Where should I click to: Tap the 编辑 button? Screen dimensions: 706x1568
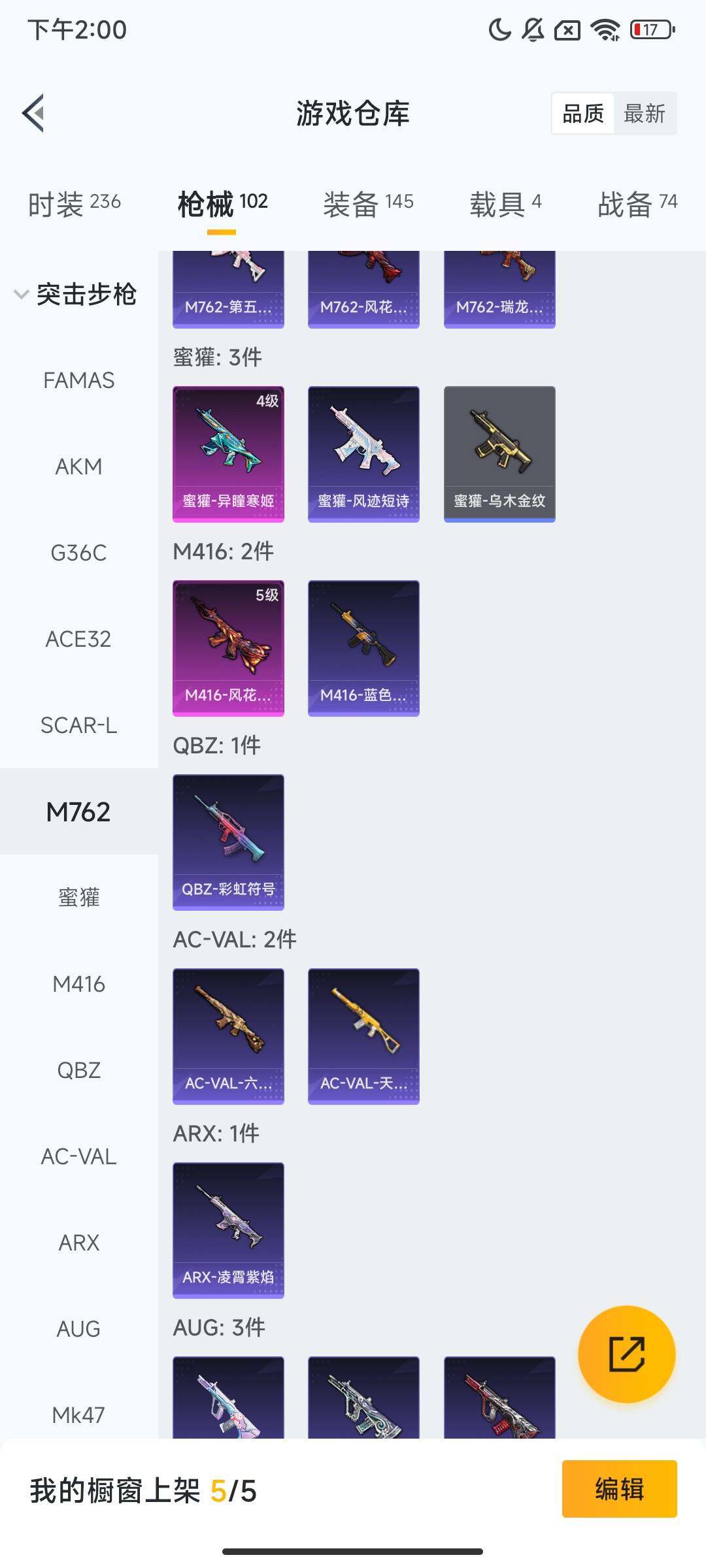pos(619,1489)
